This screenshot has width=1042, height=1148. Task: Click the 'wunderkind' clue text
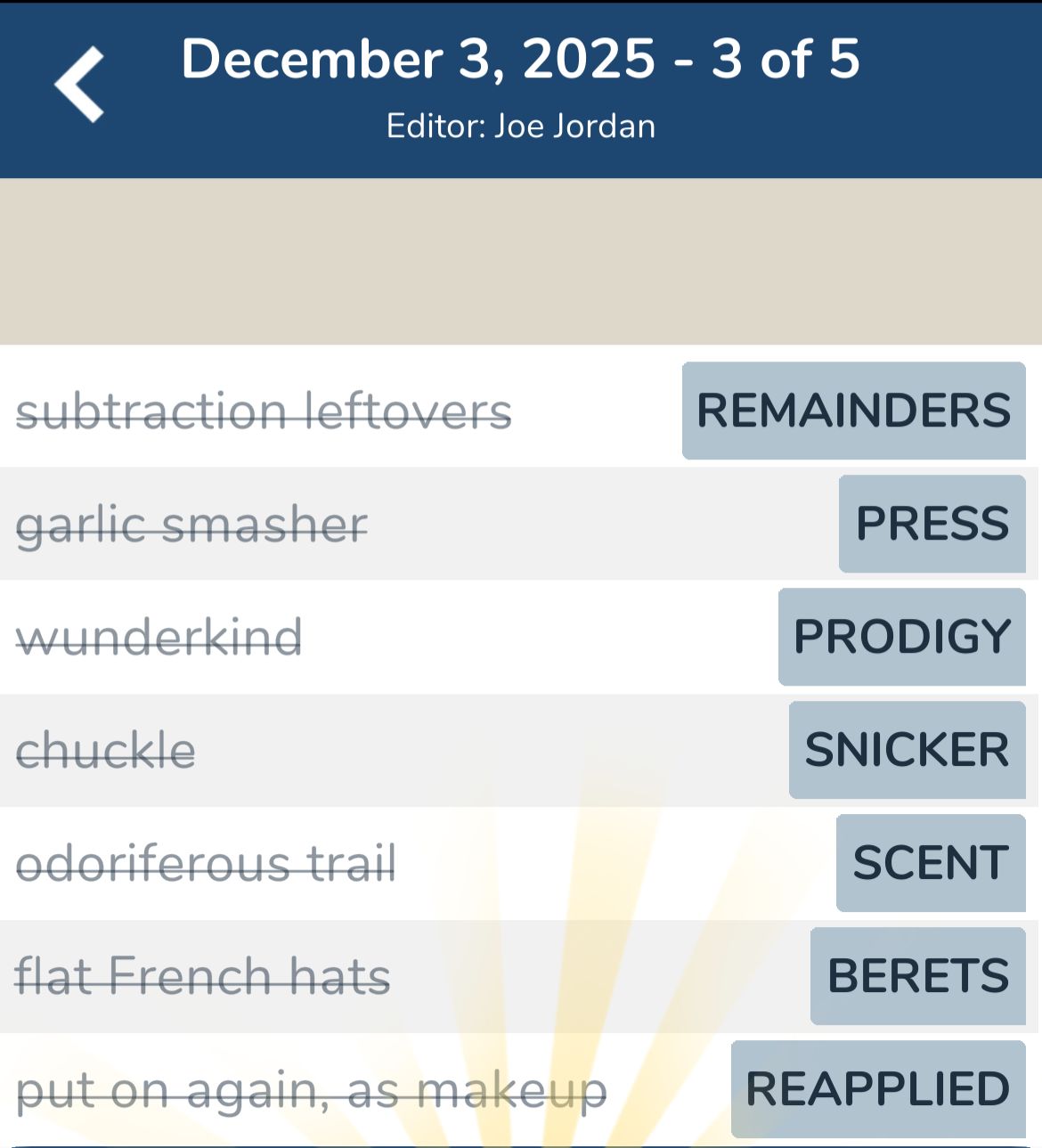(x=161, y=638)
